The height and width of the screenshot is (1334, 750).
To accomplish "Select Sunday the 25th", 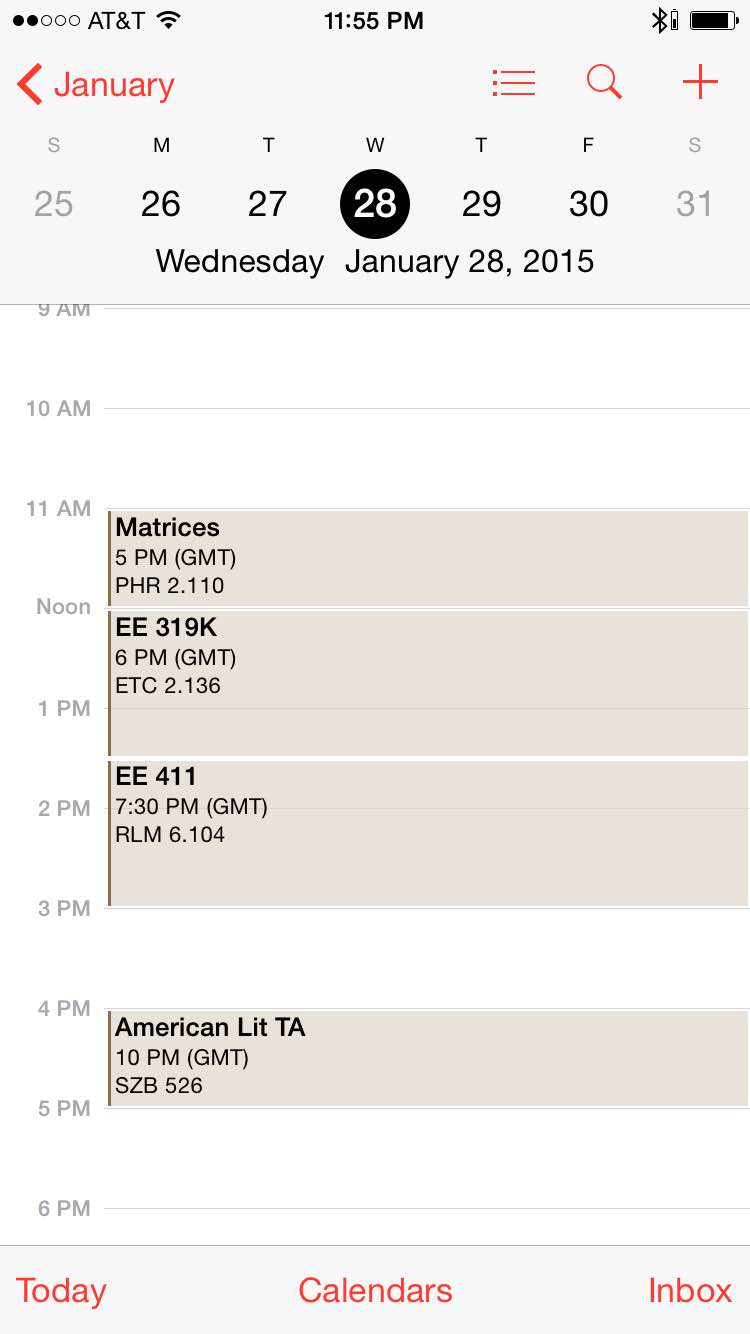I will click(54, 204).
